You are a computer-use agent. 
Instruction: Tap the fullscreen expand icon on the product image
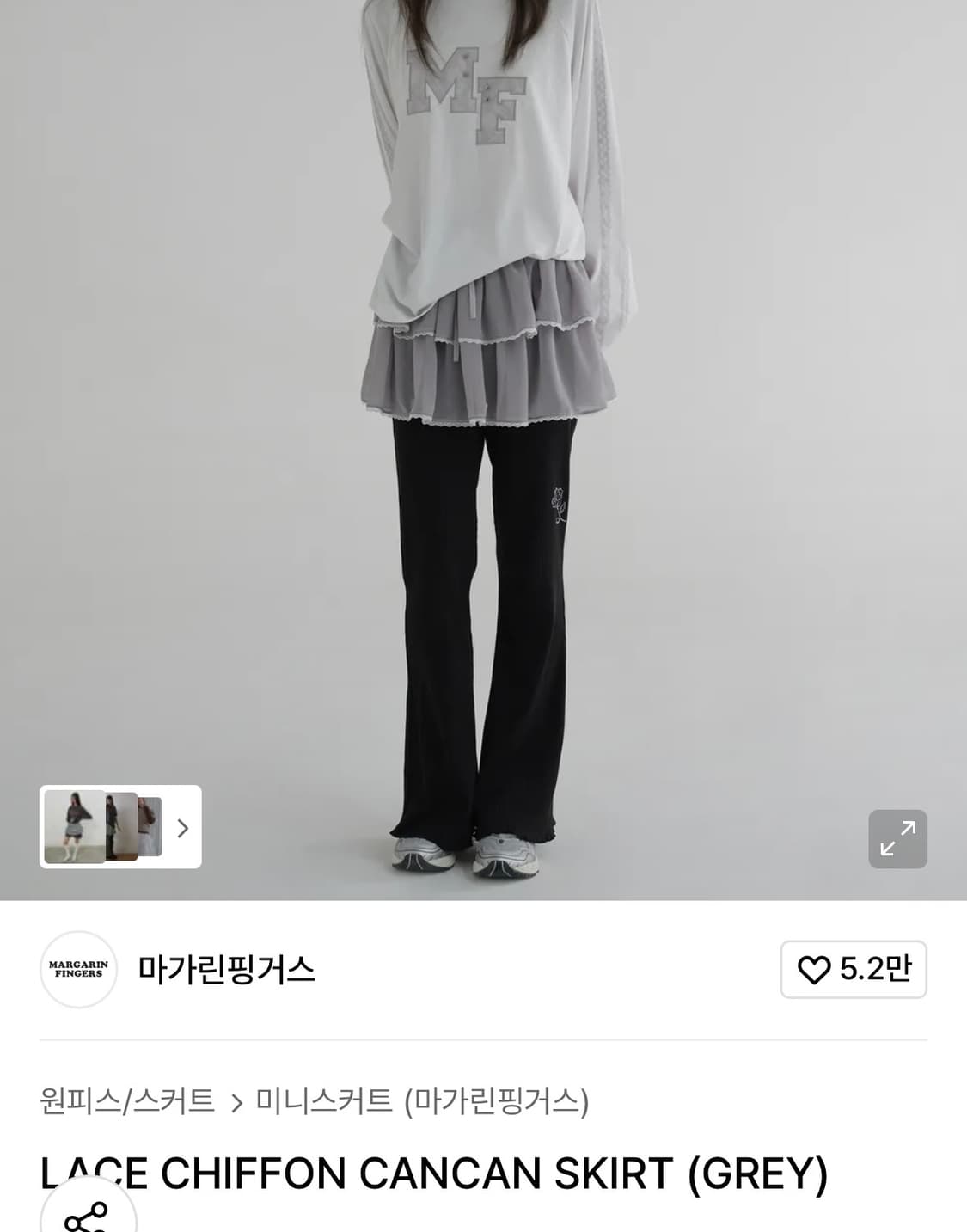tap(897, 839)
